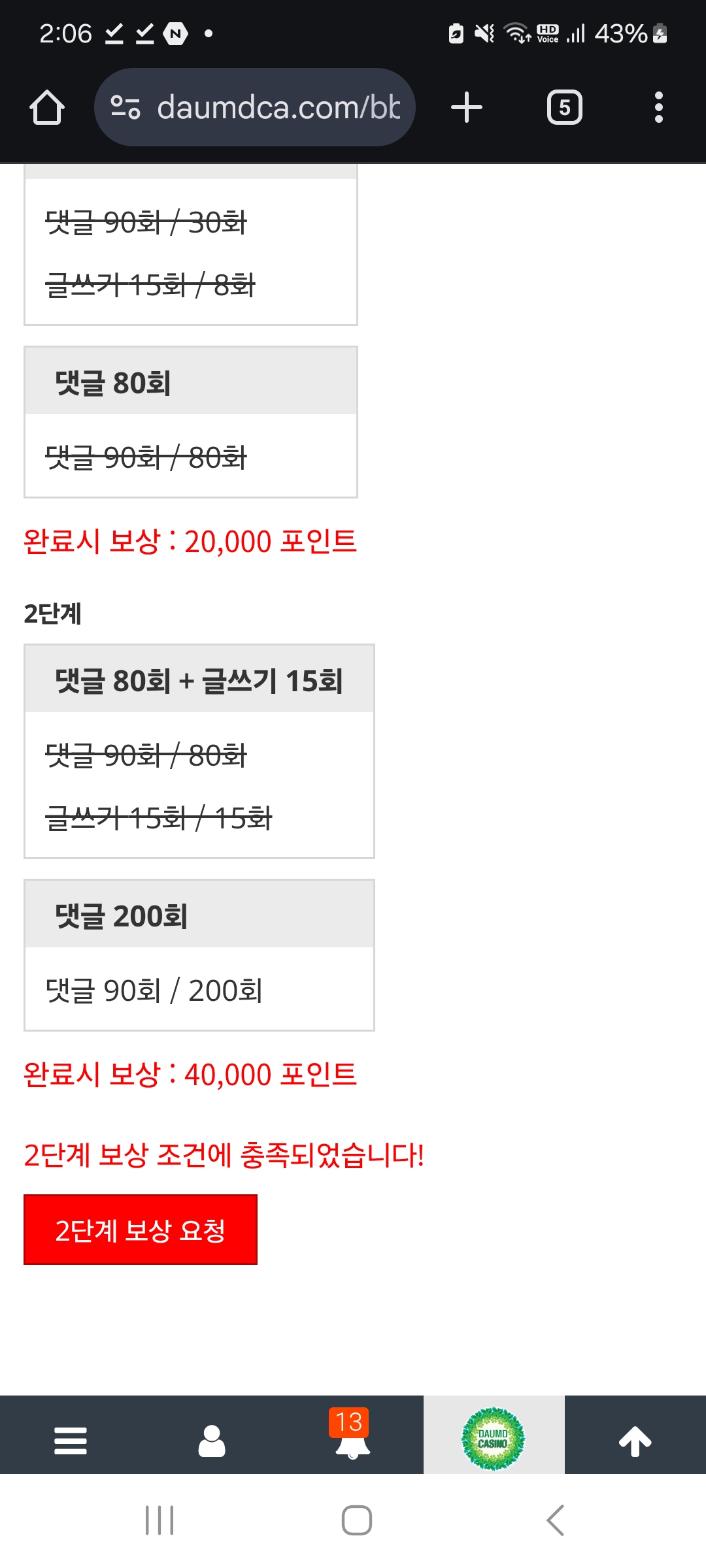The image size is (706, 1568).
Task: Open the browser home page
Action: pos(47,107)
